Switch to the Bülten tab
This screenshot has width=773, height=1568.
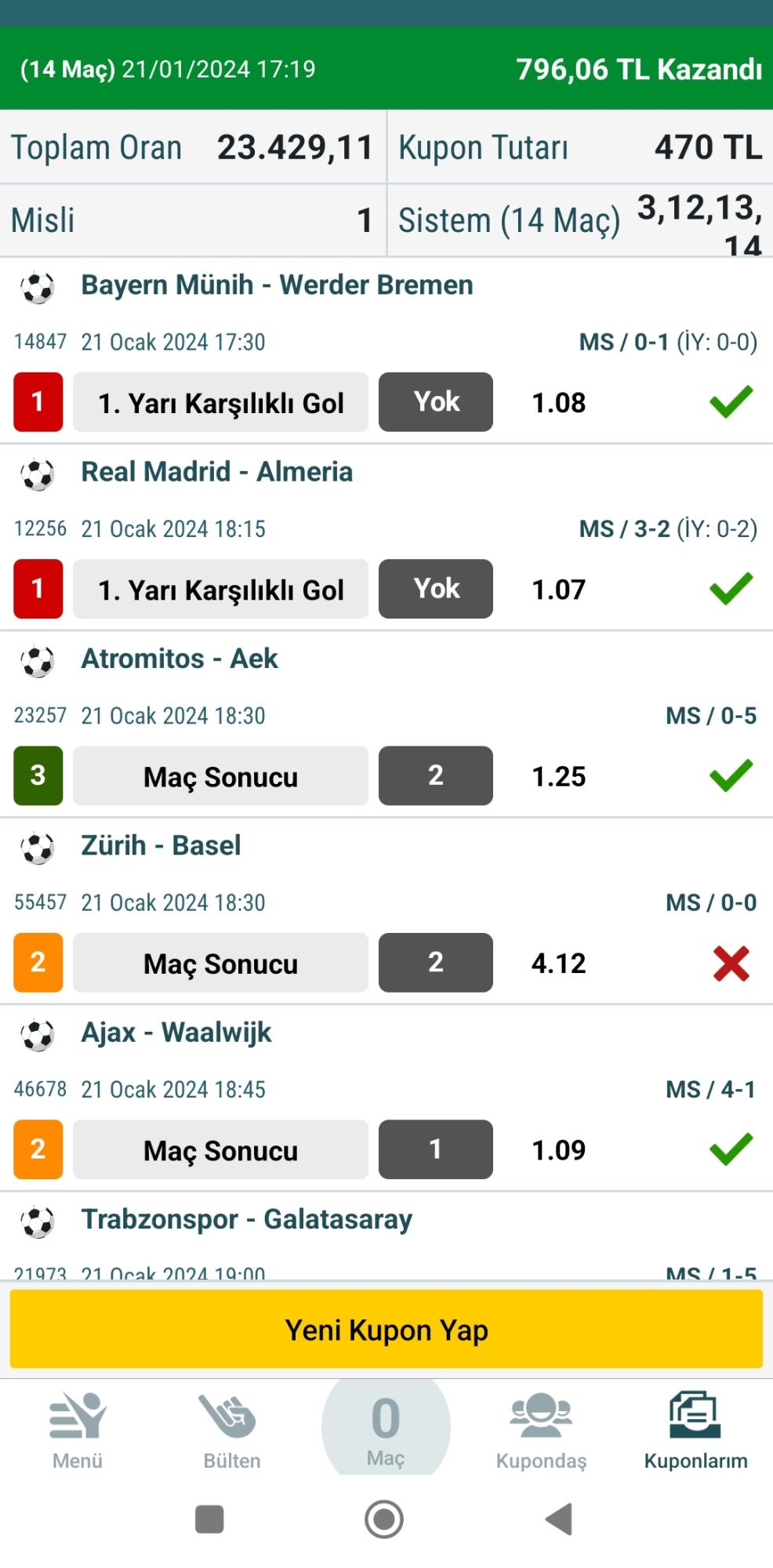[x=231, y=1430]
